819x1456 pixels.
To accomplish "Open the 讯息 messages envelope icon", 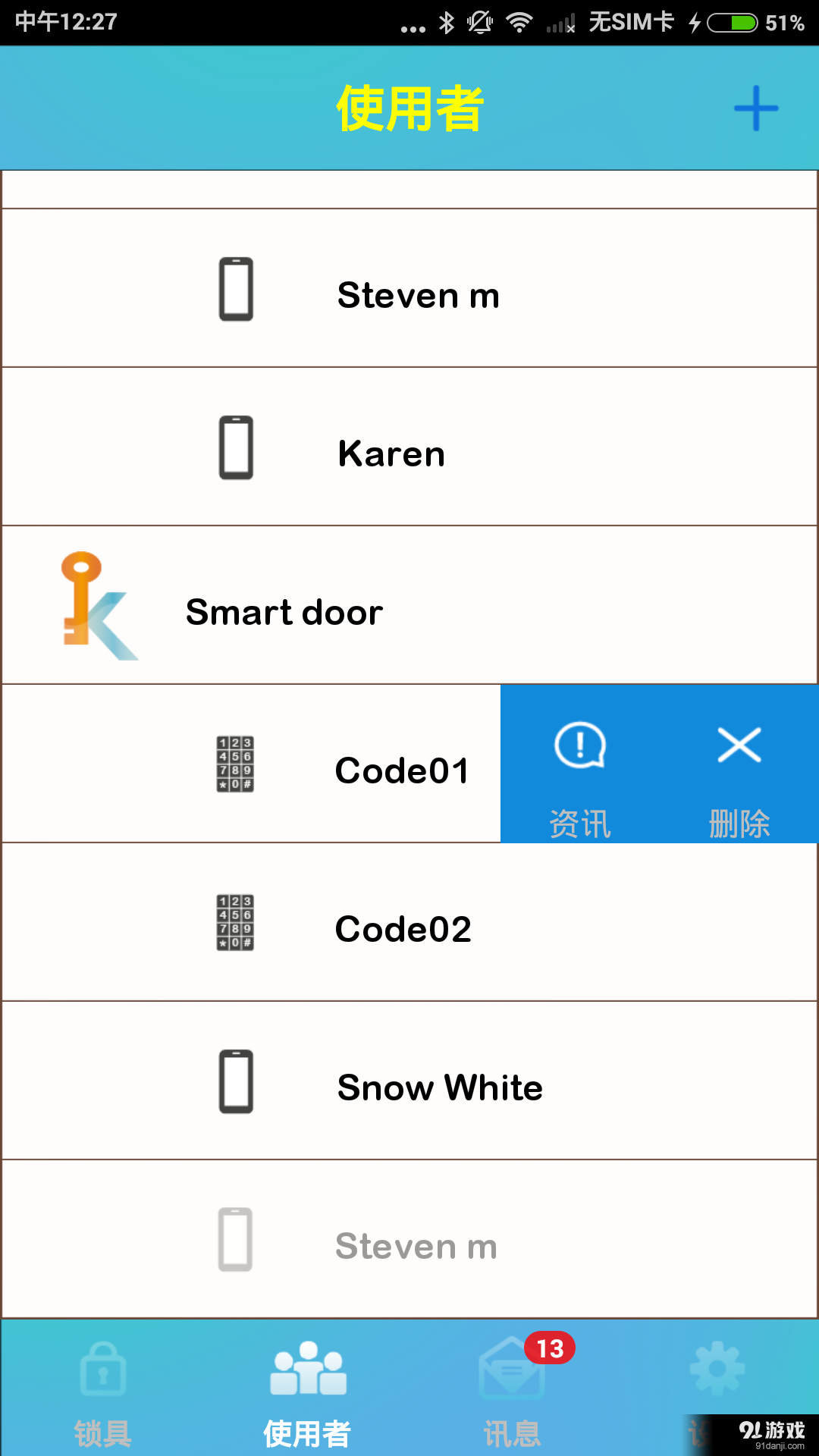I will (510, 1373).
